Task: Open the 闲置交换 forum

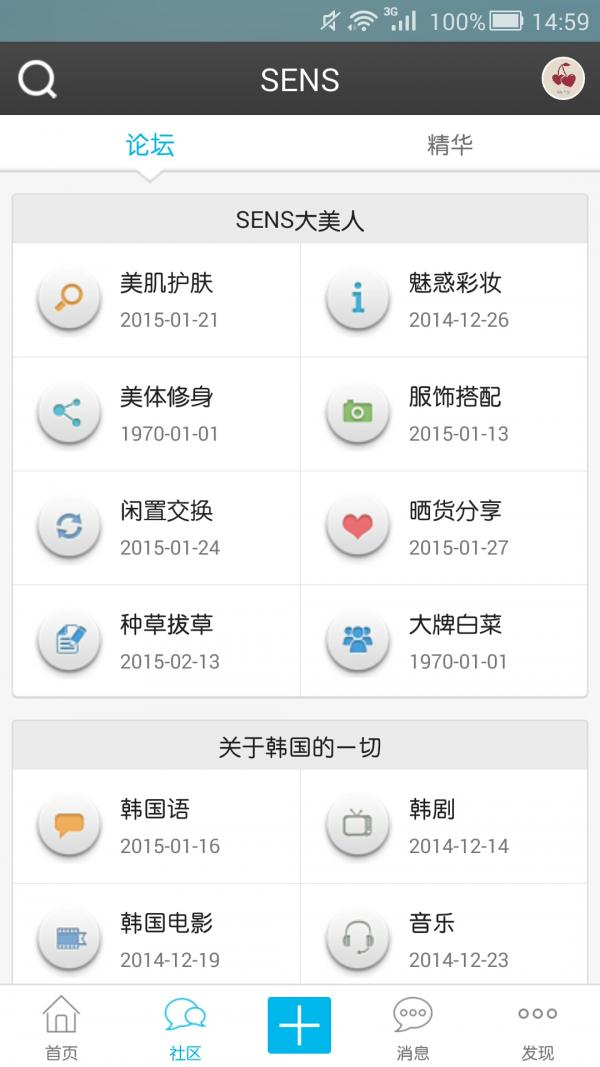Action: tap(156, 528)
